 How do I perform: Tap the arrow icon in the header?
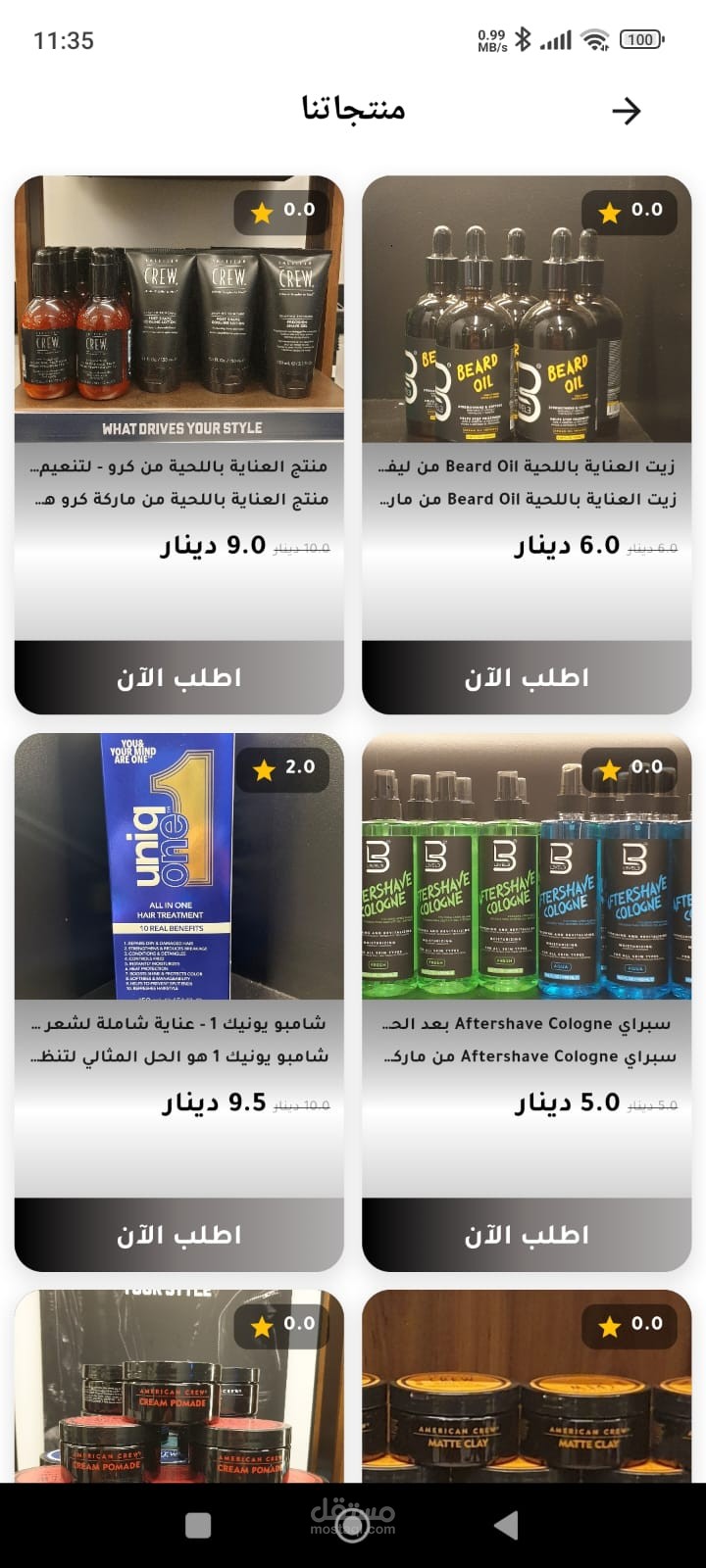click(626, 111)
